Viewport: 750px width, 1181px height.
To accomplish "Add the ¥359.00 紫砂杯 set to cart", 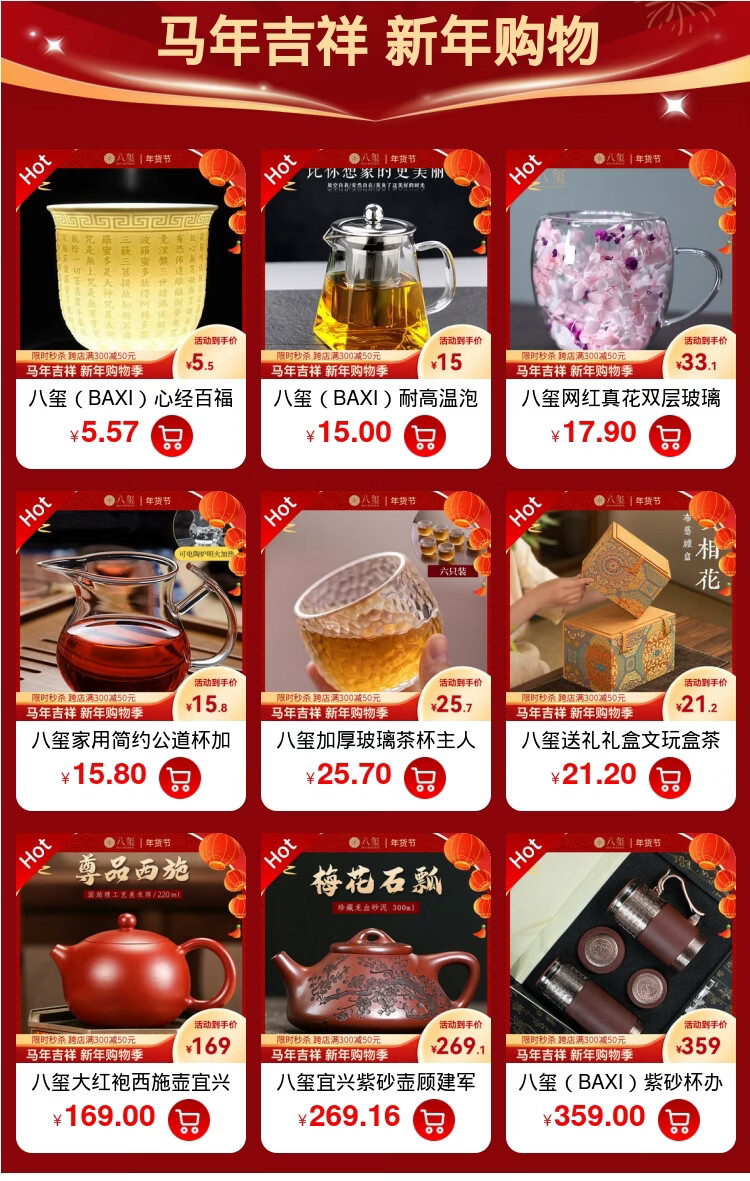I will pos(679,1119).
